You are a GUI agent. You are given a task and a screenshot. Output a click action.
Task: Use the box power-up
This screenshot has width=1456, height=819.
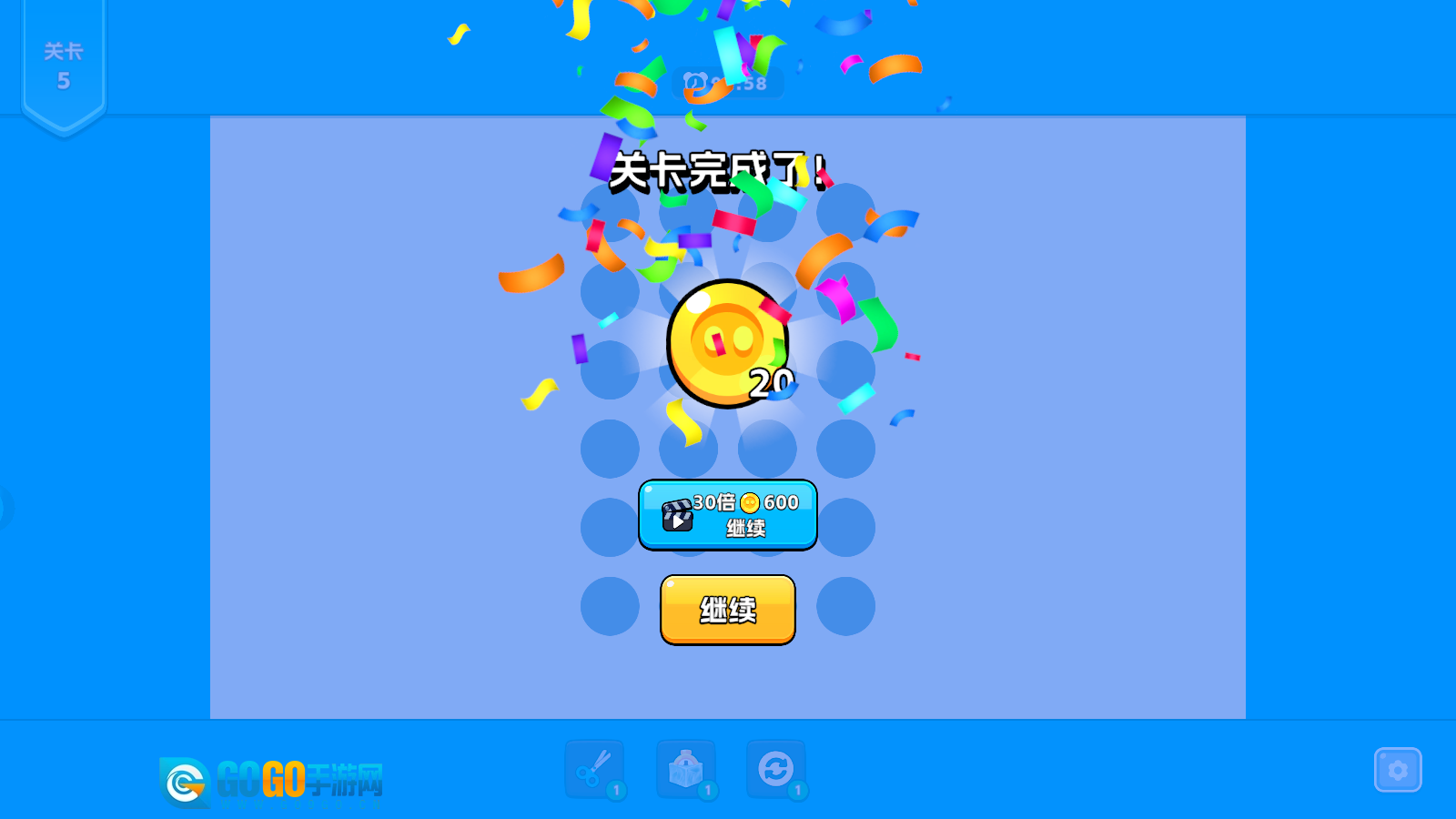pos(685,769)
